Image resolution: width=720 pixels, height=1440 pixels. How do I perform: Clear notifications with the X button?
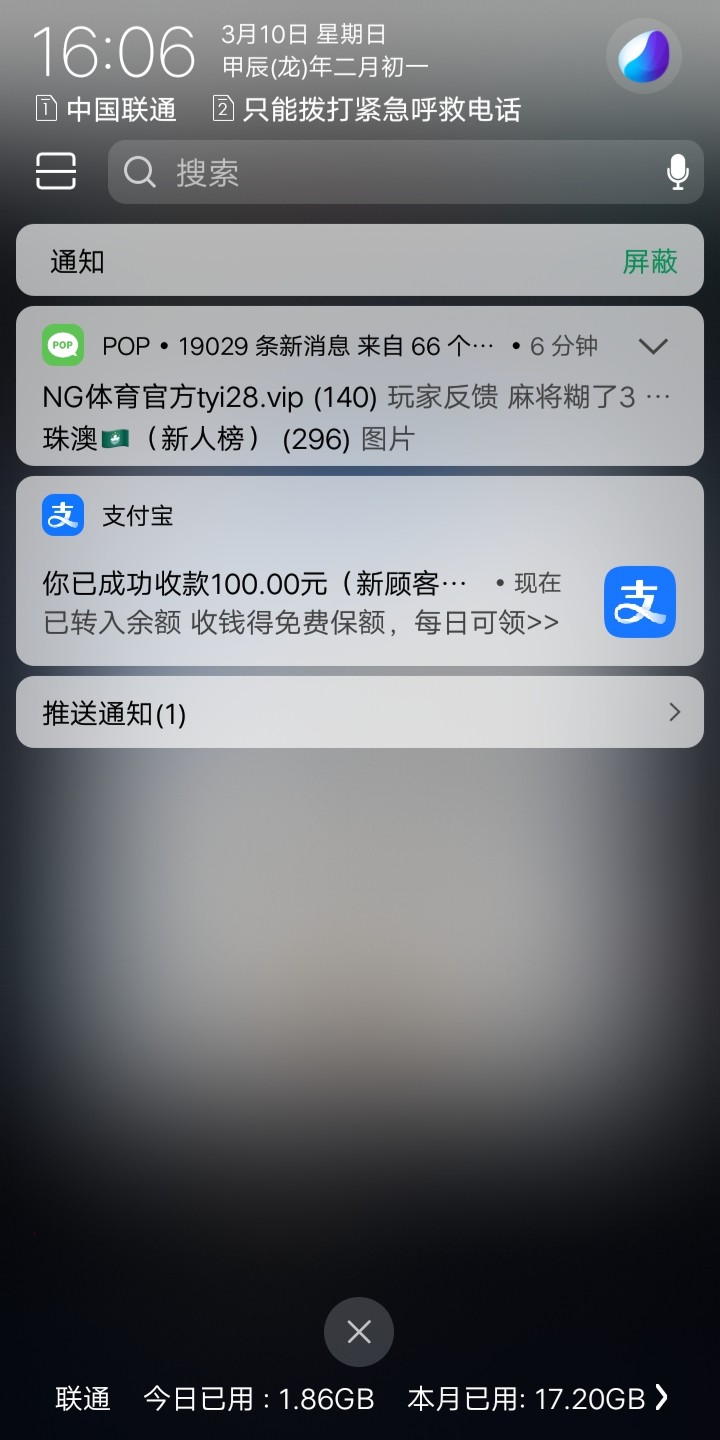click(x=359, y=1332)
